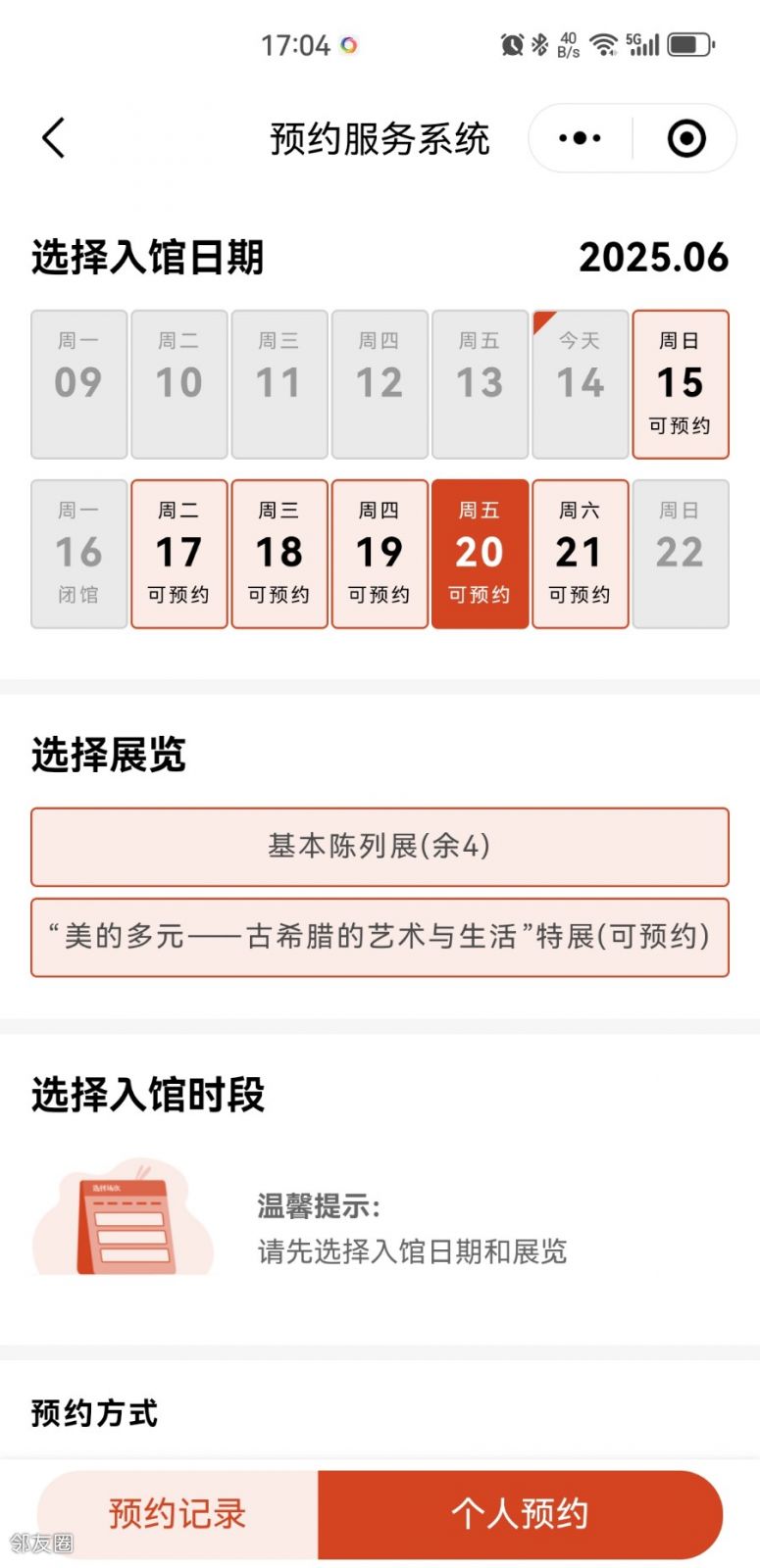
Task: Select Friday the 20th as entry date
Action: [480, 554]
